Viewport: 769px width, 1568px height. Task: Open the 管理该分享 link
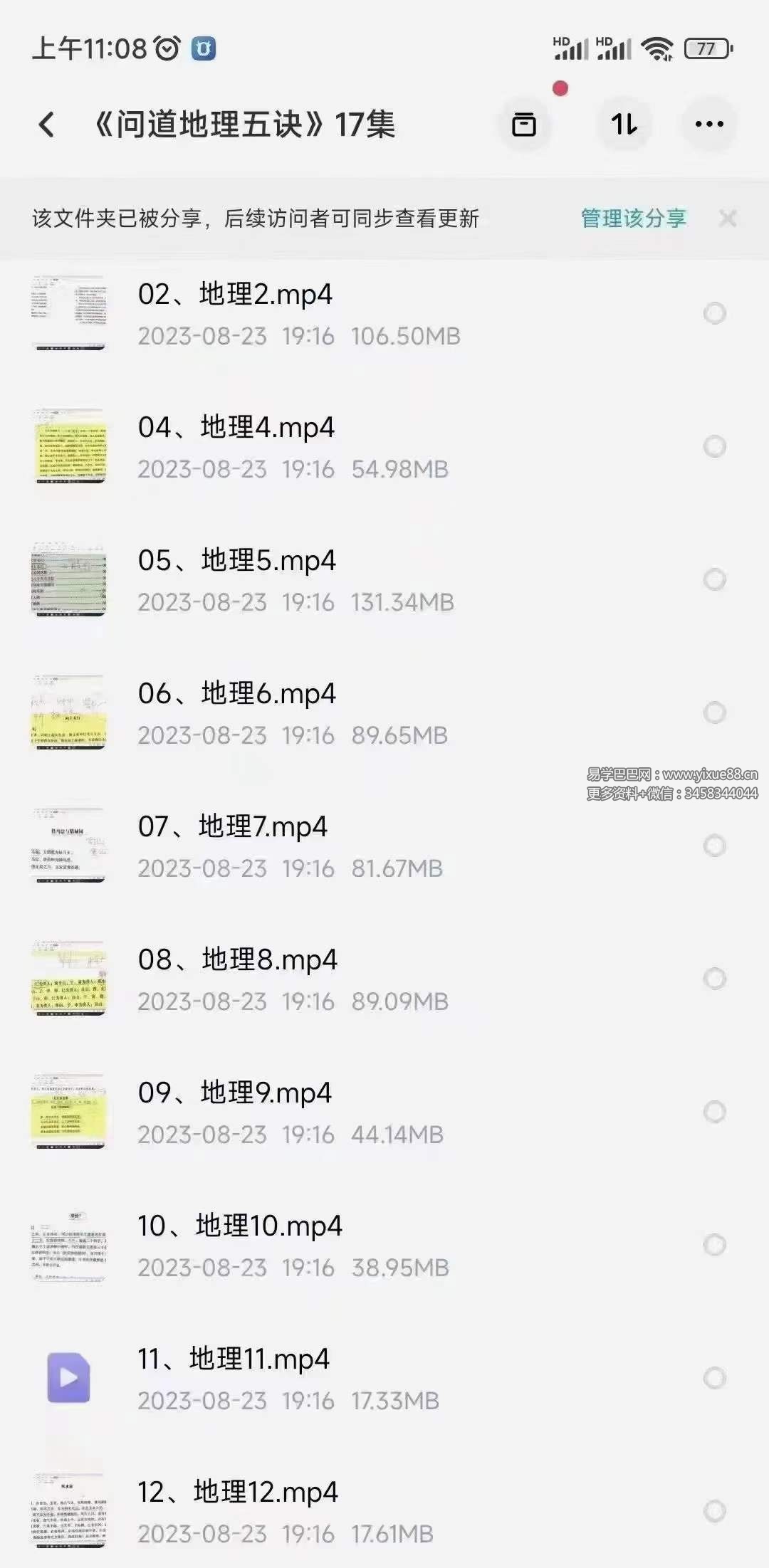coord(634,219)
